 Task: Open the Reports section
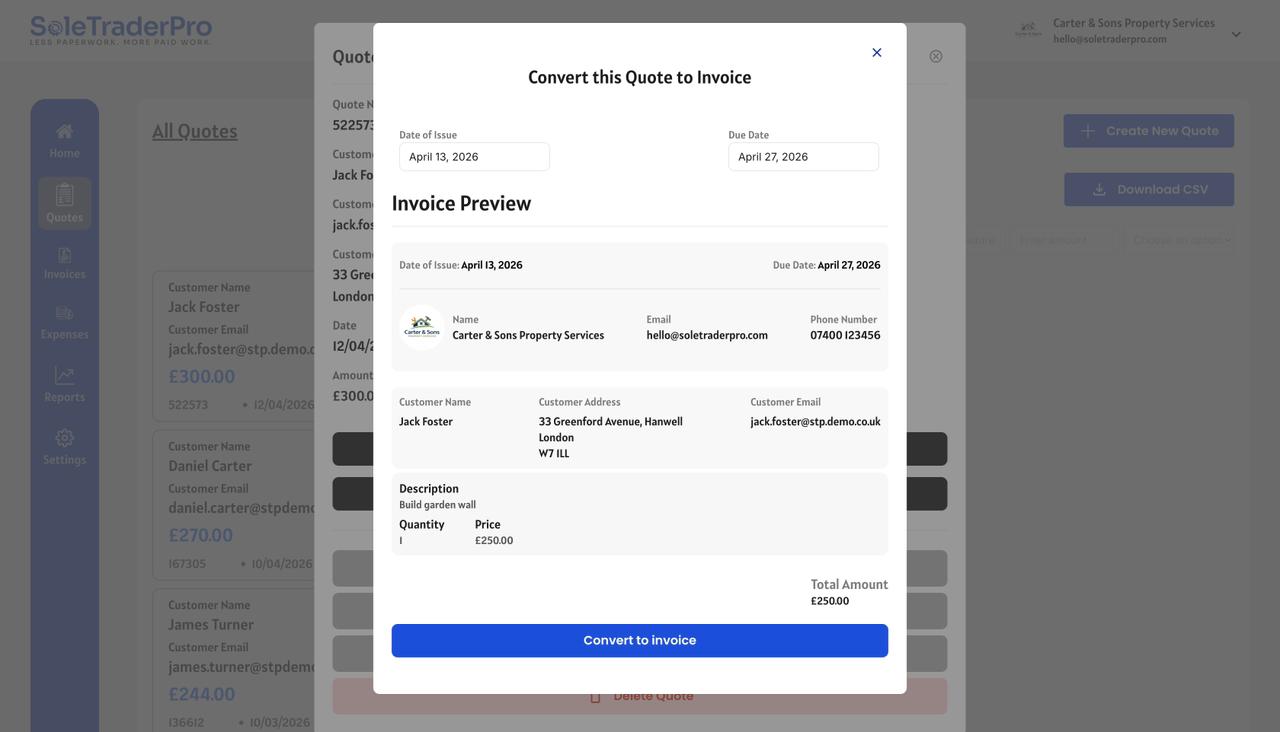(x=65, y=385)
